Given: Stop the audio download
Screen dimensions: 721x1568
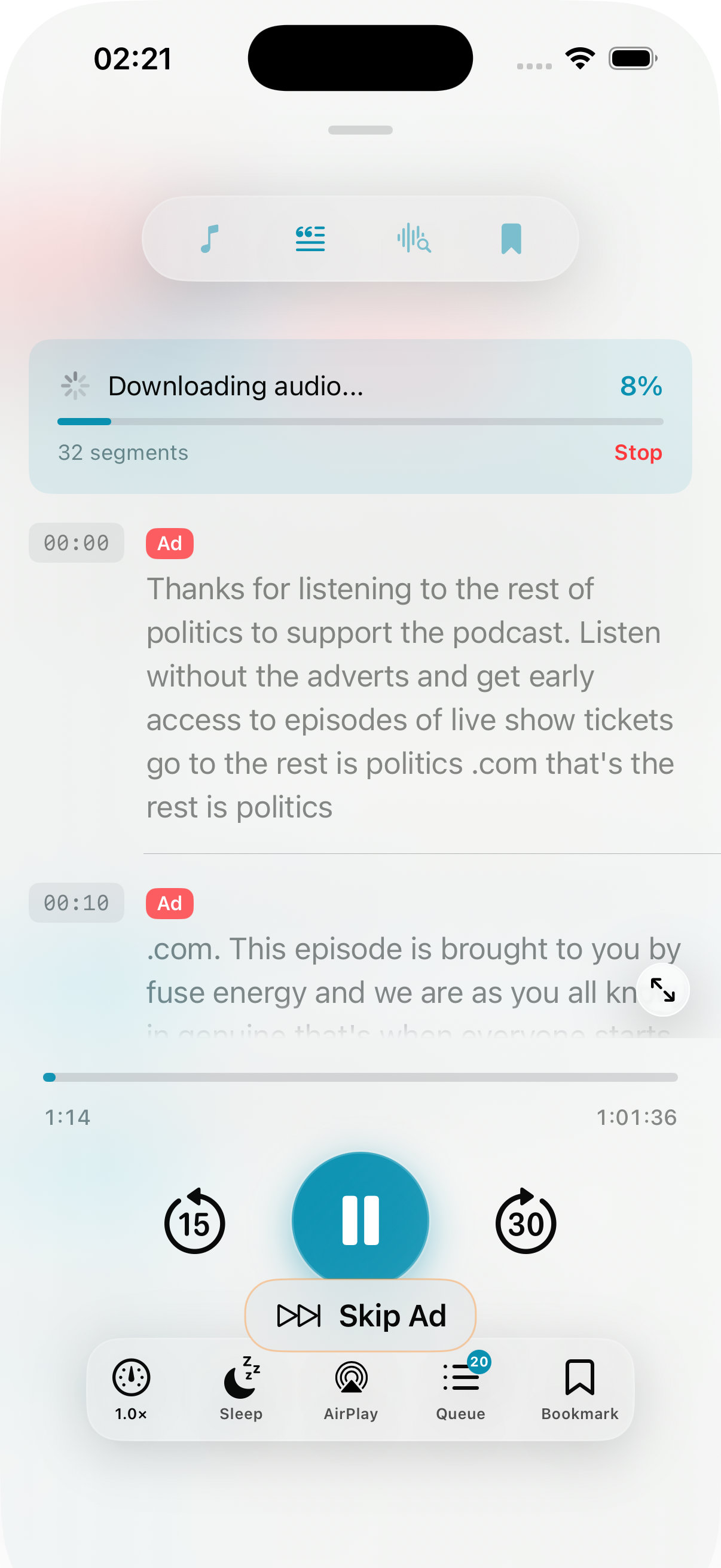Looking at the screenshot, I should point(637,453).
